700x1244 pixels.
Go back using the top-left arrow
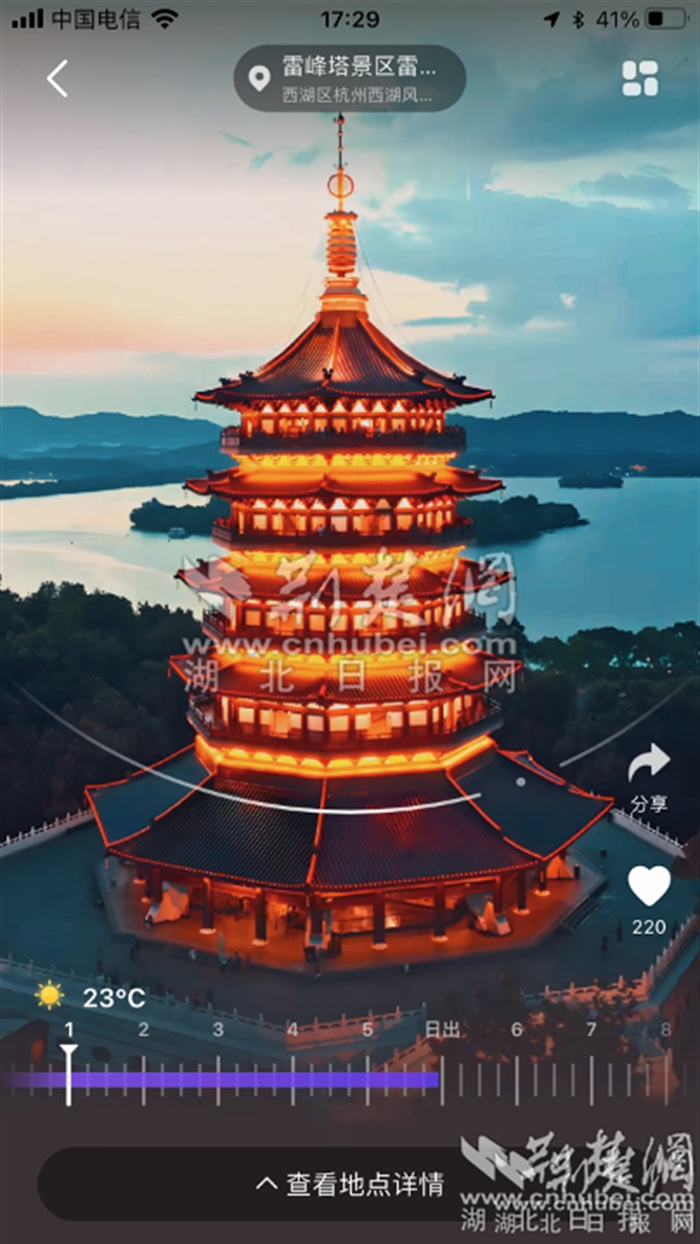(x=57, y=78)
